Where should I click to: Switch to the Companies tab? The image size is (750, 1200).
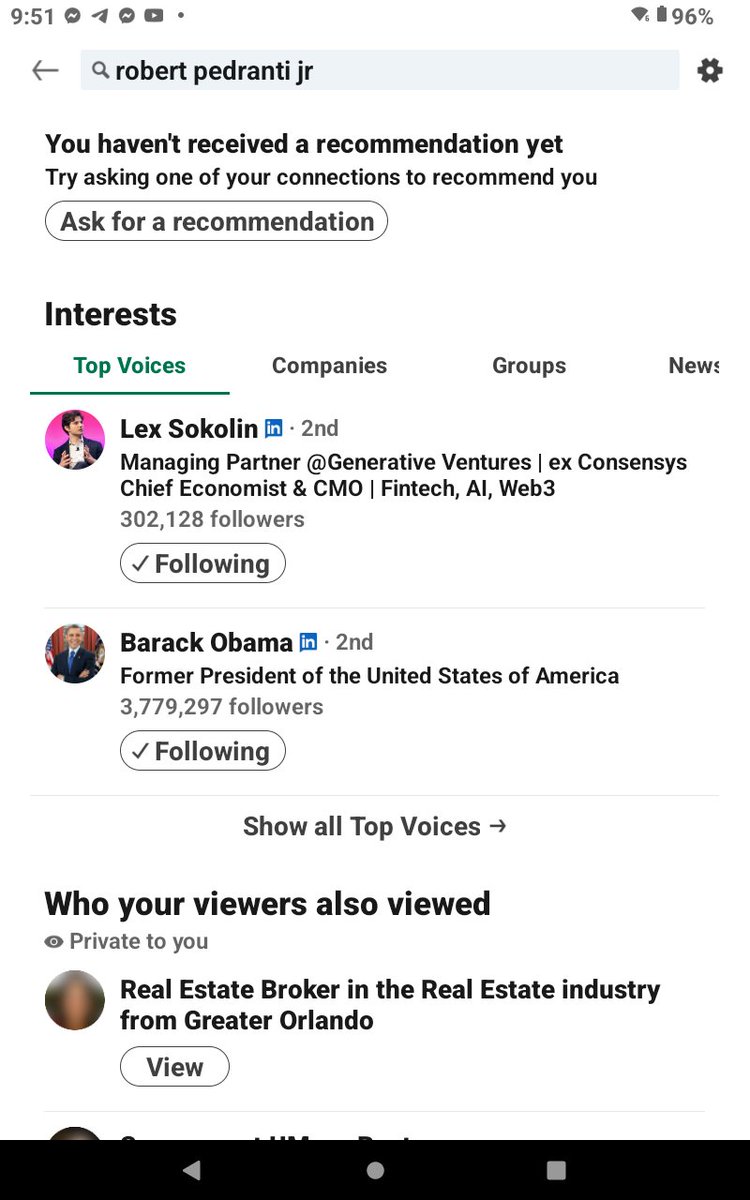[329, 366]
